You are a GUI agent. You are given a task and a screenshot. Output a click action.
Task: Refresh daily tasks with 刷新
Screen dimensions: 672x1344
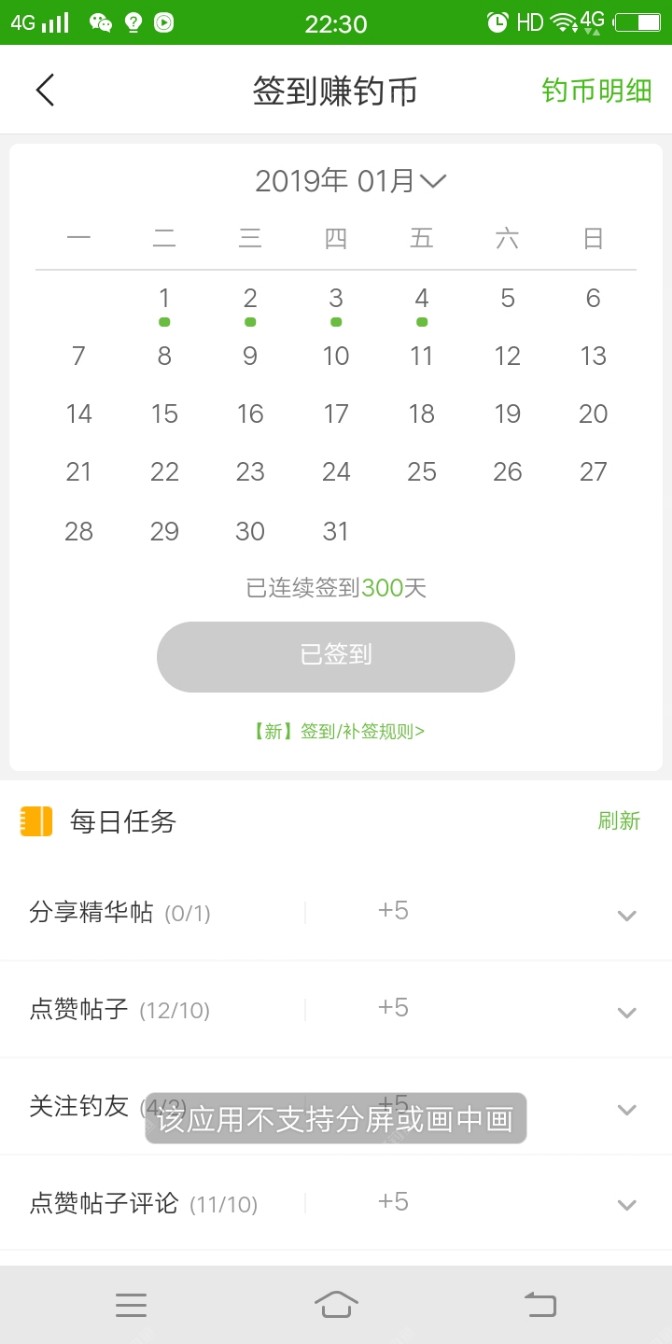tap(618, 821)
